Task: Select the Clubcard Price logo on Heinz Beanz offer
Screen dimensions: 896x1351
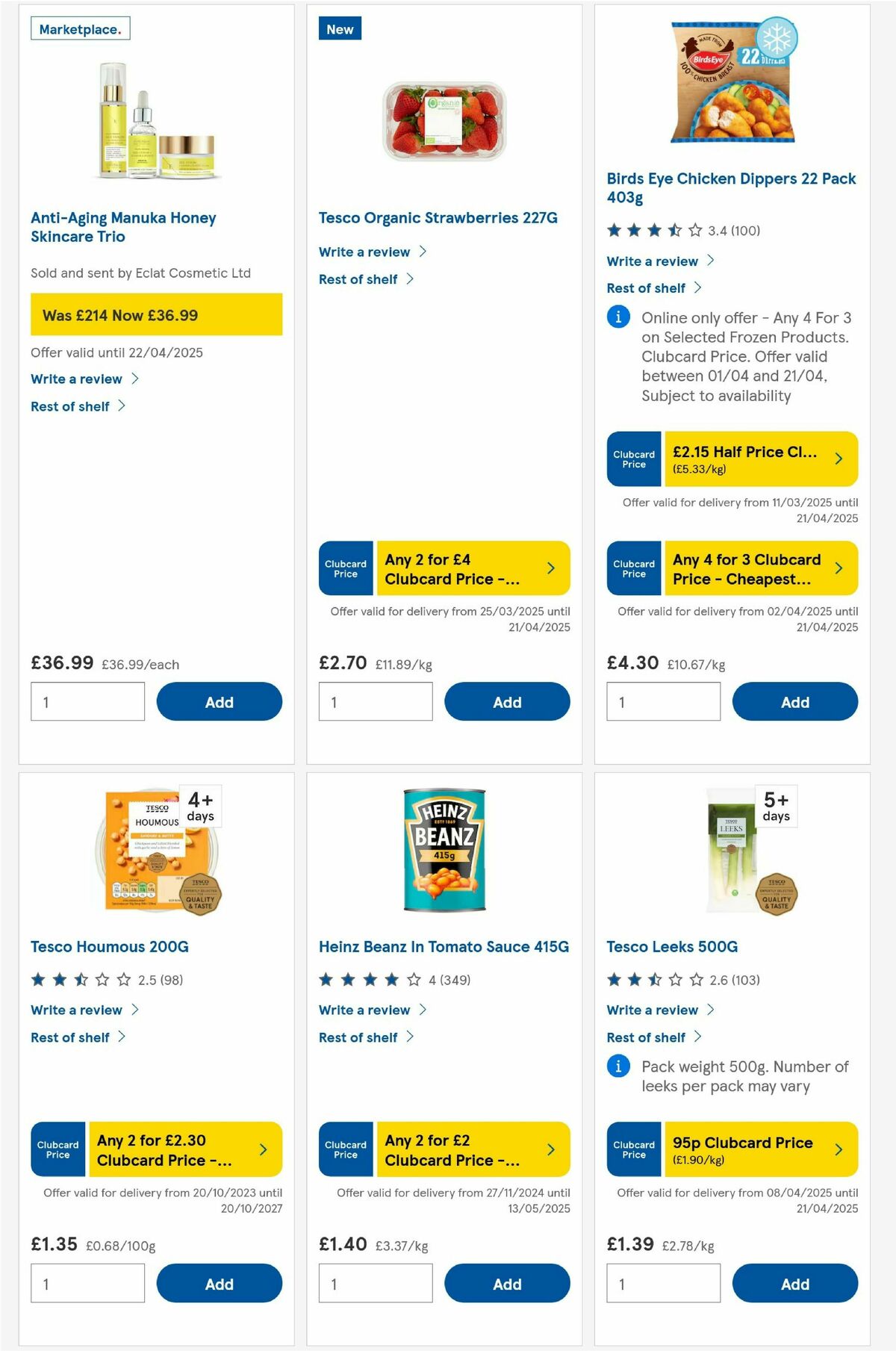Action: coord(346,1150)
